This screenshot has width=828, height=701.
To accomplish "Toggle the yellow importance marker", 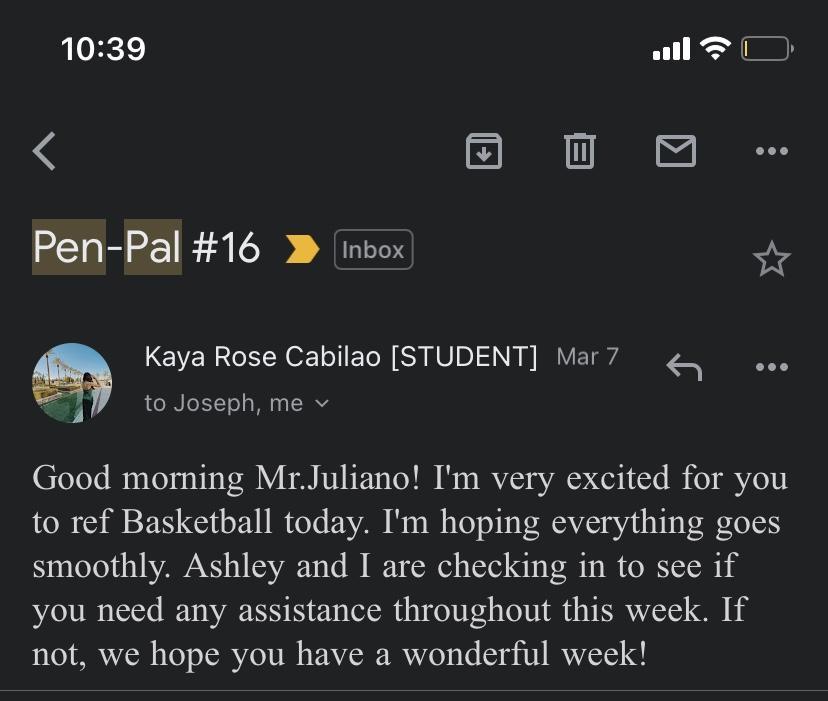I will coord(302,249).
